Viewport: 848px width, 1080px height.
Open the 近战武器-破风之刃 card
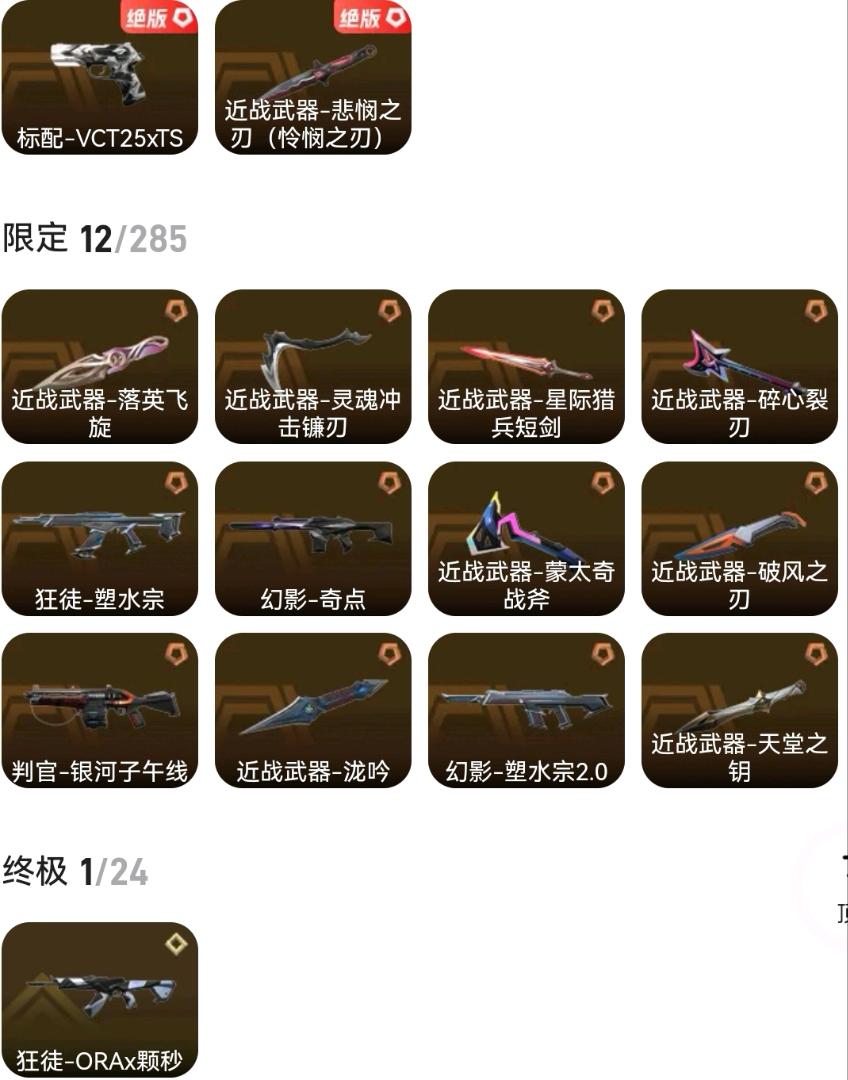(740, 539)
